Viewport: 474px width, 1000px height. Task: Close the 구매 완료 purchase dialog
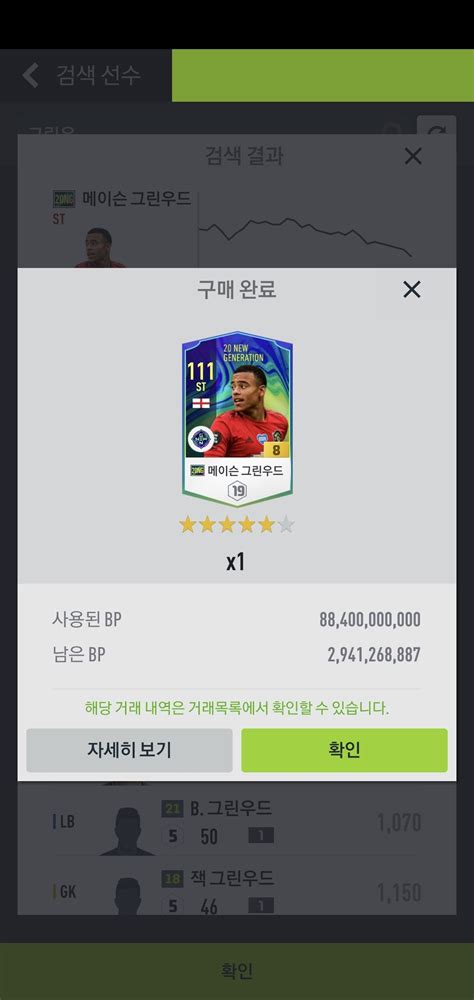click(x=412, y=290)
